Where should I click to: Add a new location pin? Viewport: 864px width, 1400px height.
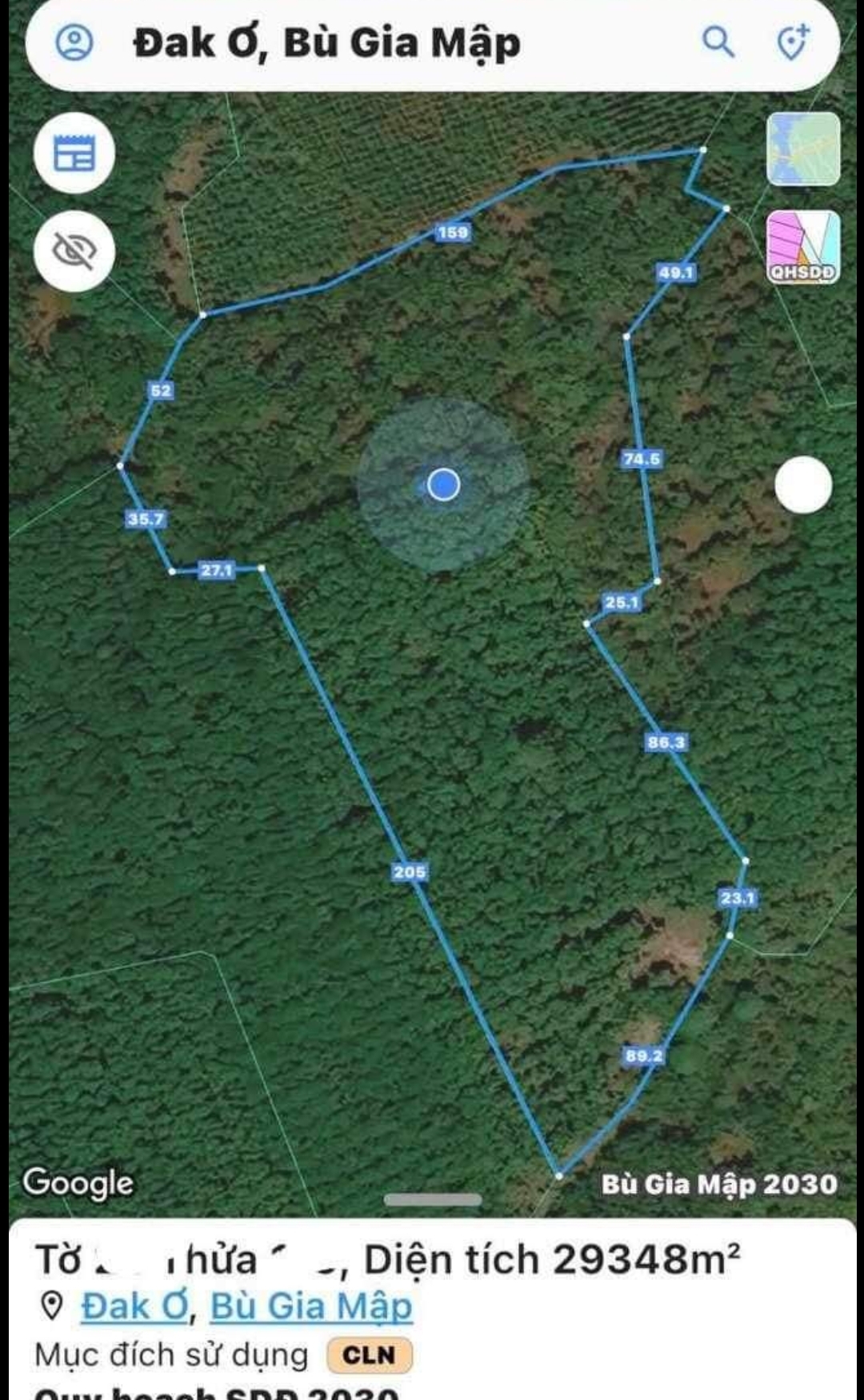pos(793,42)
